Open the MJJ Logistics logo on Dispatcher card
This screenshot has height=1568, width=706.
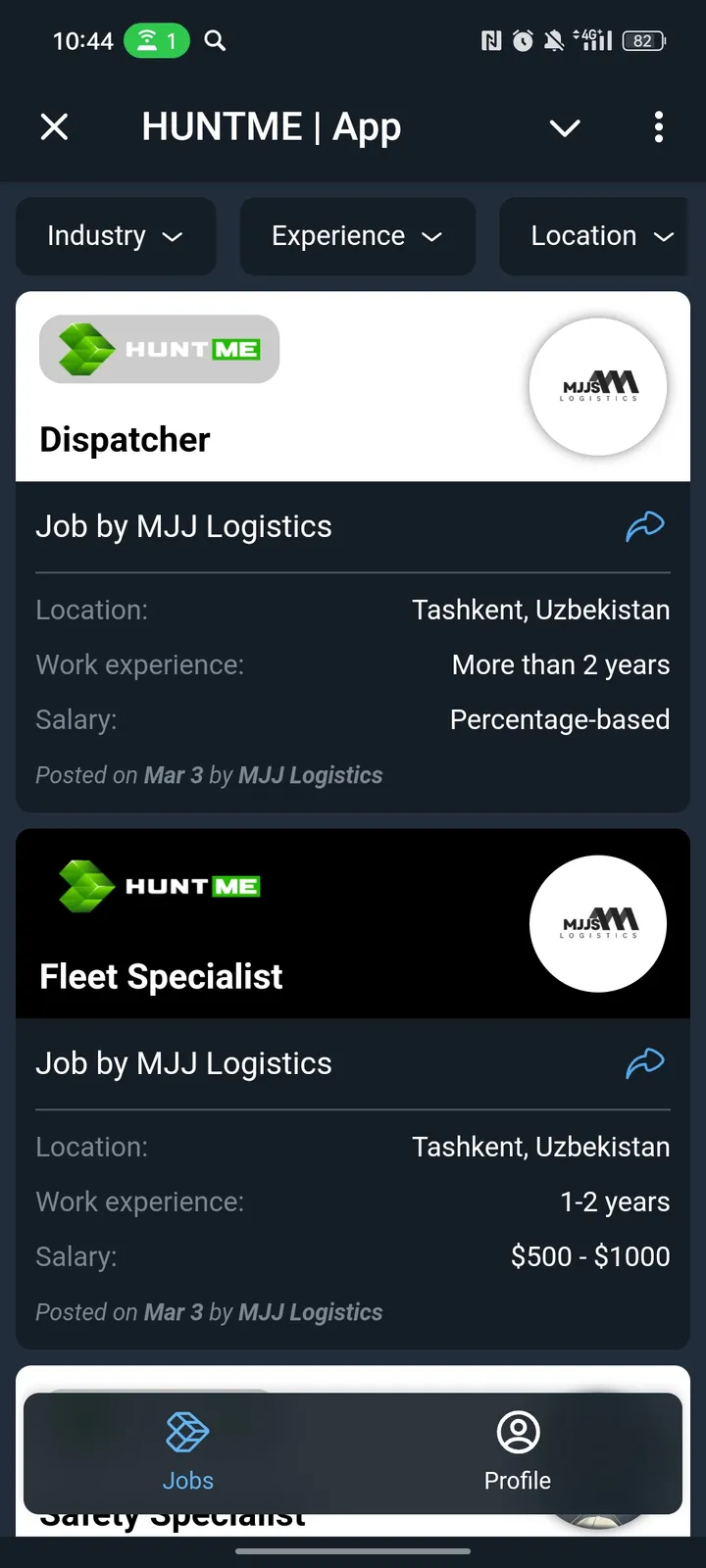coord(598,386)
